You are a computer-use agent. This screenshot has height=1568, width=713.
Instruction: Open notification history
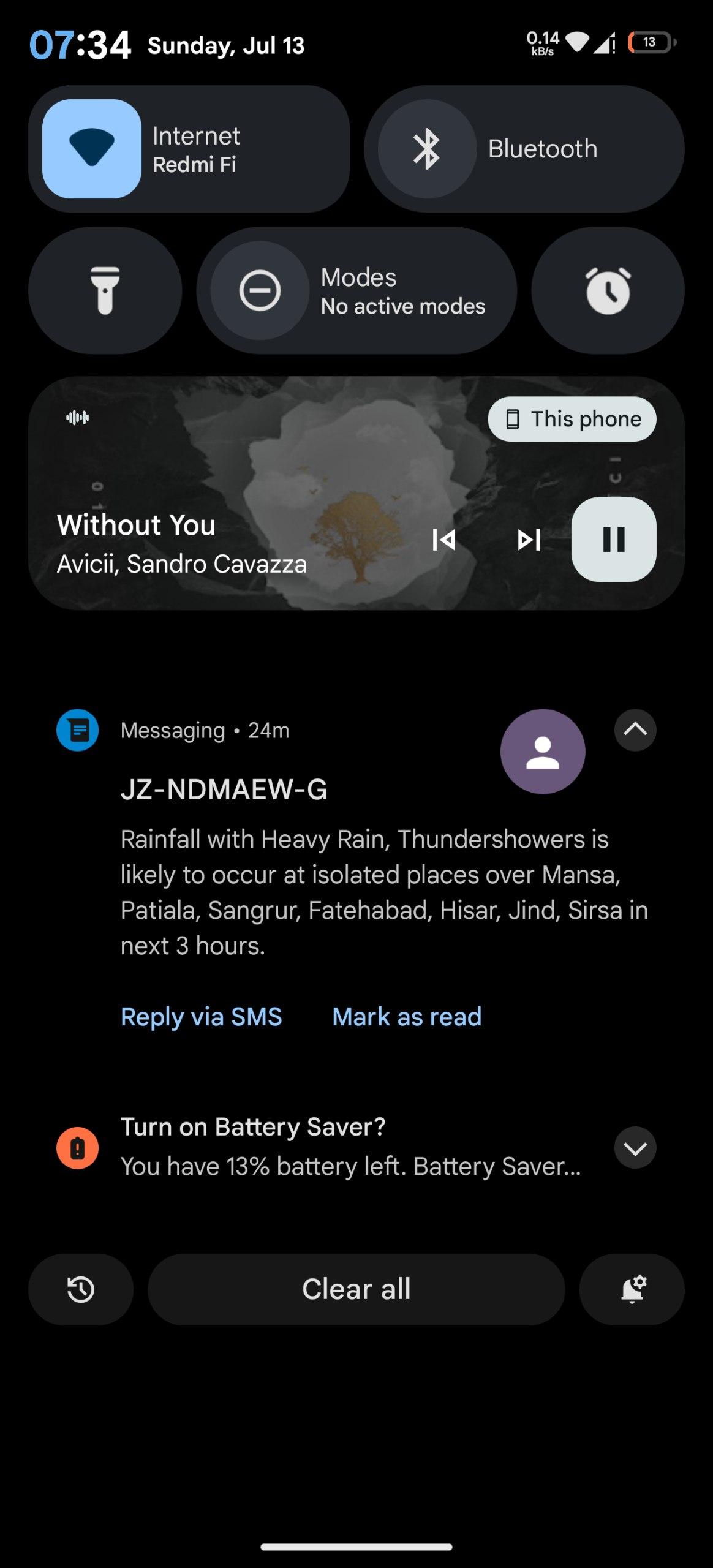81,1289
